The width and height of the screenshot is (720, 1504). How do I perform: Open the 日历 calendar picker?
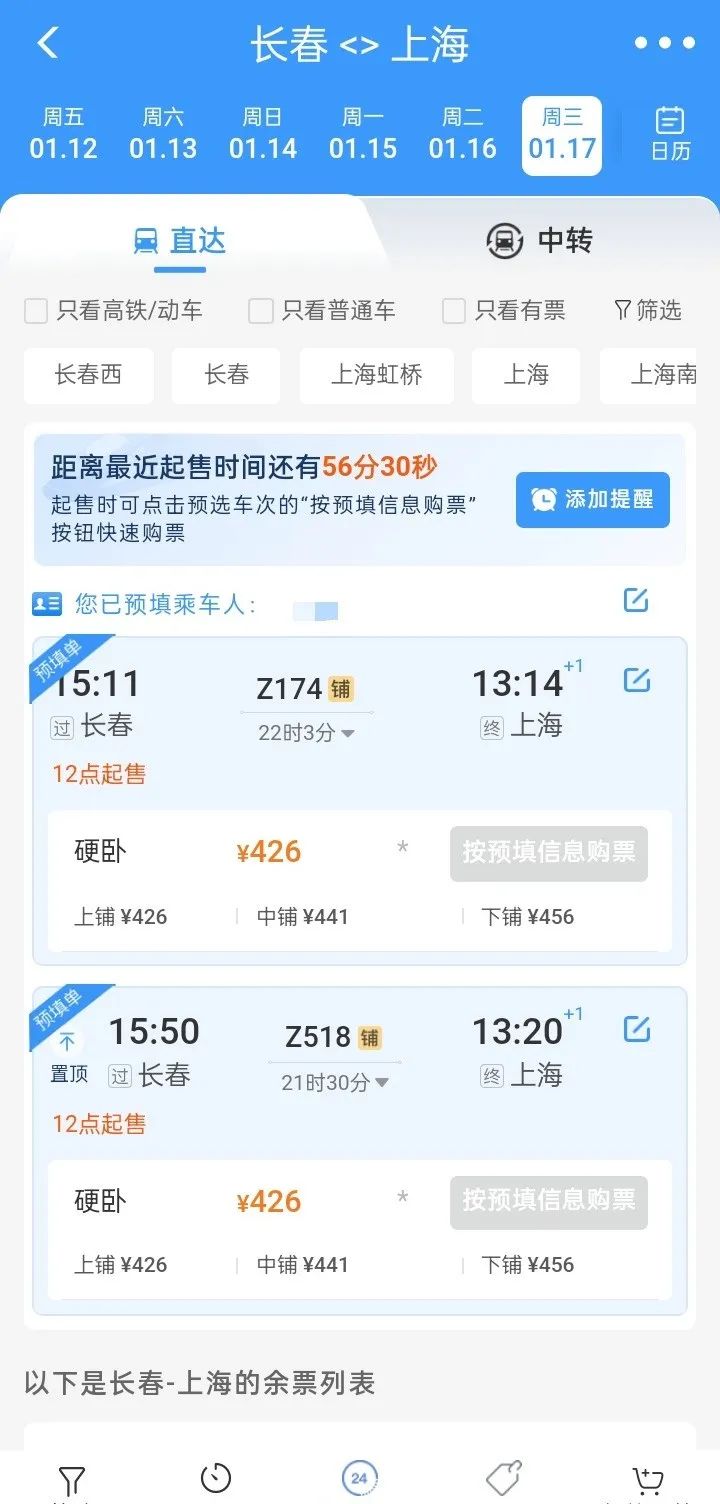point(670,134)
